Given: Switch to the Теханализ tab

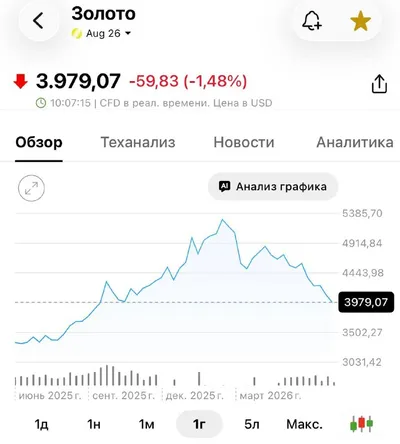Looking at the screenshot, I should point(138,142).
